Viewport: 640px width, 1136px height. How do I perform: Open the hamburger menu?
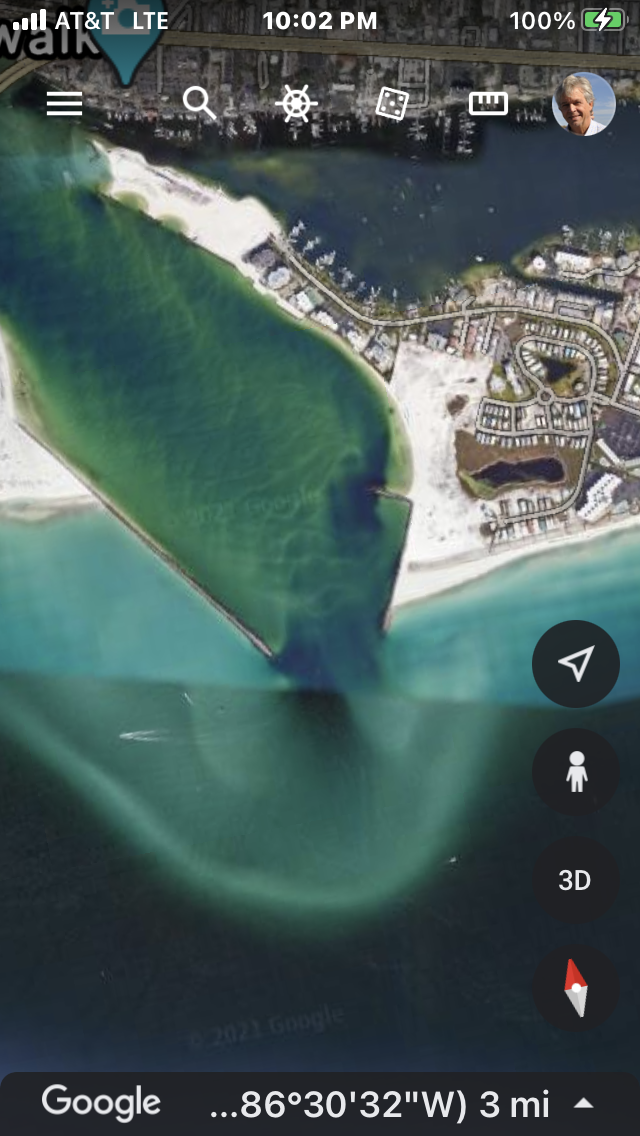(65, 104)
